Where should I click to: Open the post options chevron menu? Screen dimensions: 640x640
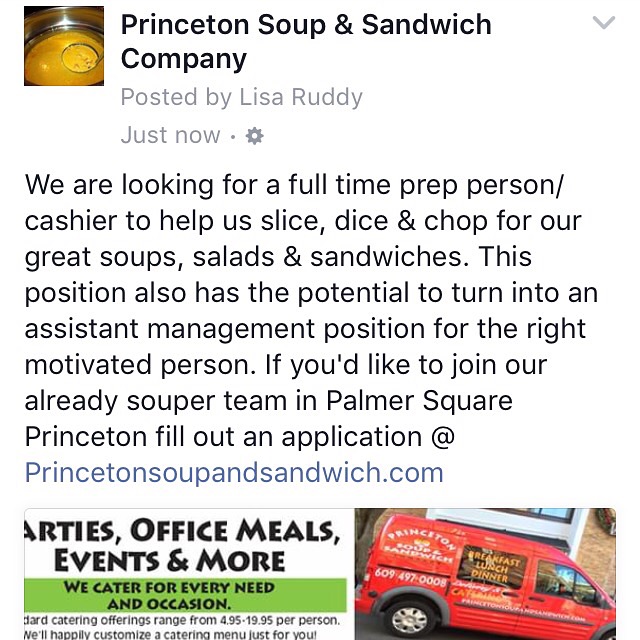tap(603, 23)
